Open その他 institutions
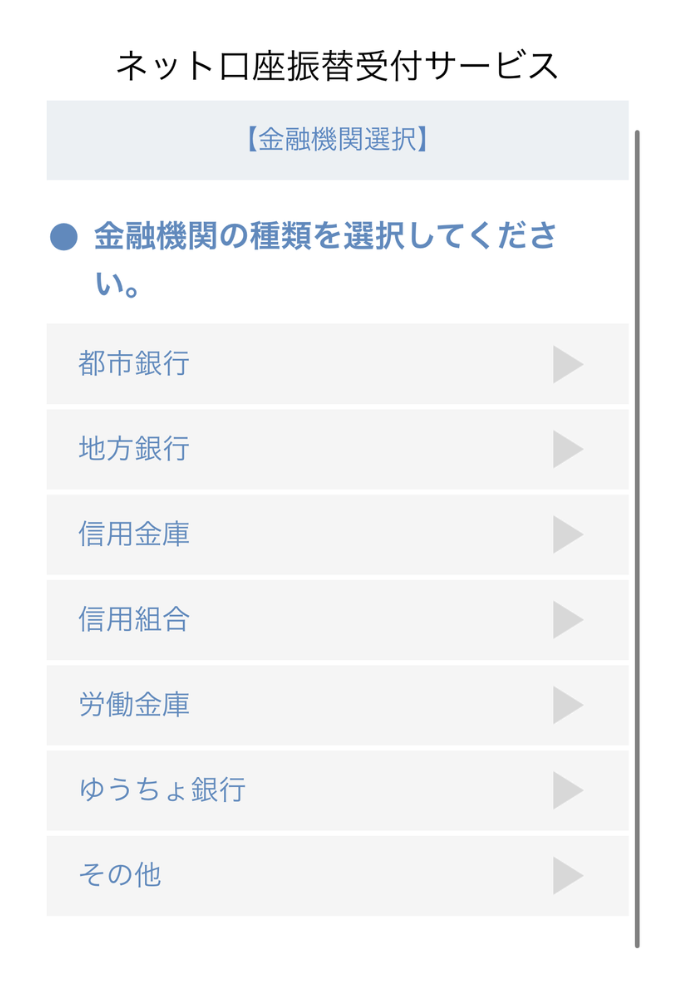 [x=337, y=876]
